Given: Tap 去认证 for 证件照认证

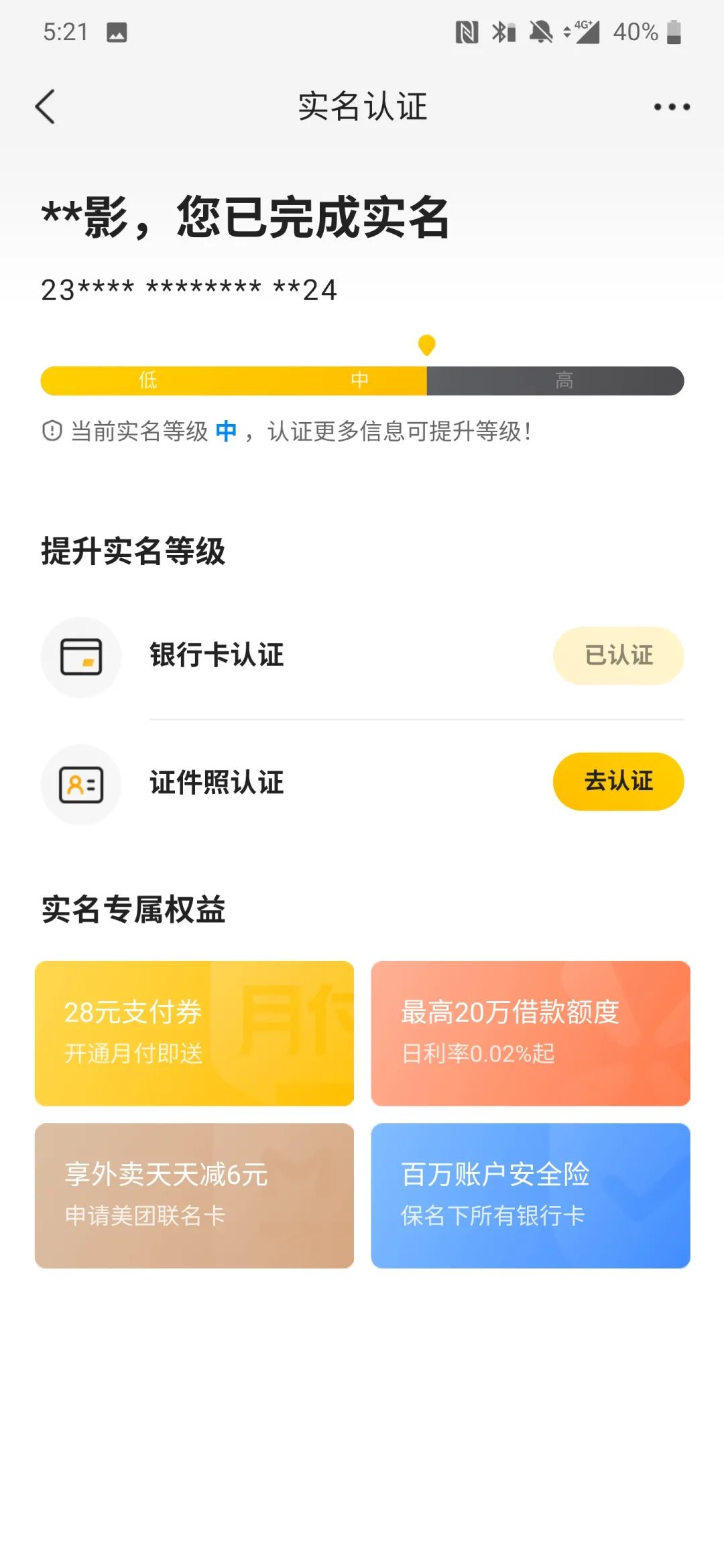Looking at the screenshot, I should click(x=618, y=781).
